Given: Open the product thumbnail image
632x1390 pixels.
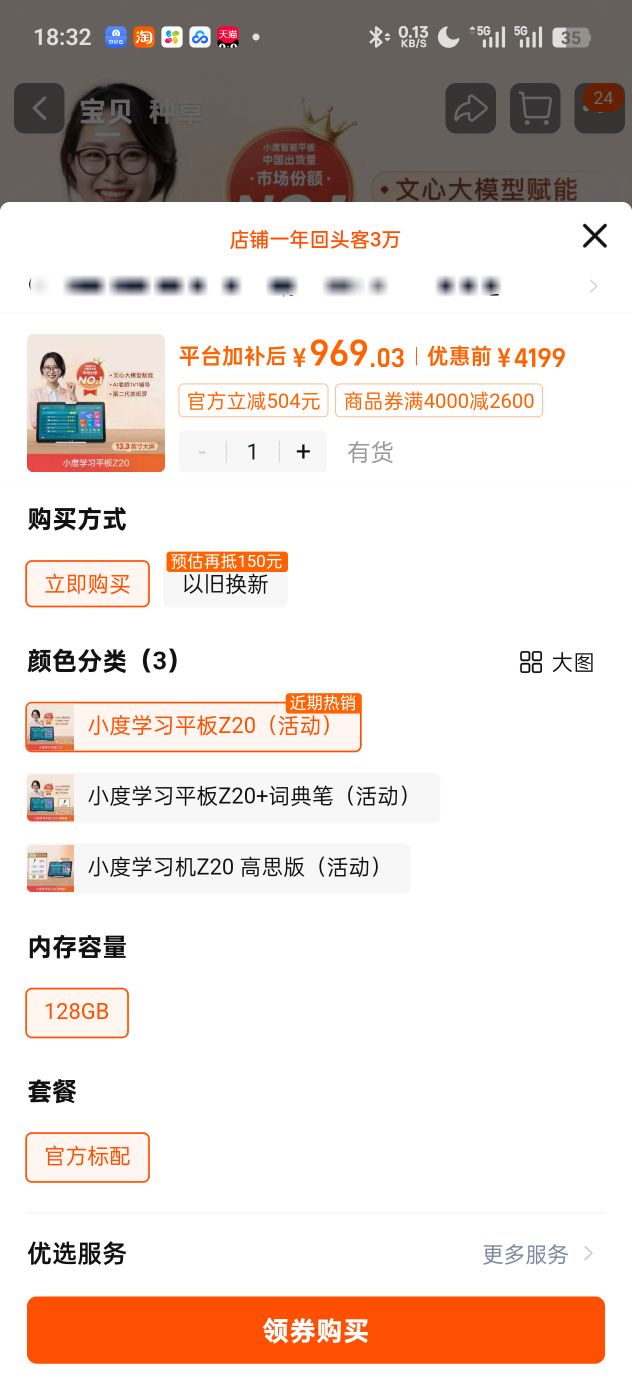Looking at the screenshot, I should click(96, 403).
